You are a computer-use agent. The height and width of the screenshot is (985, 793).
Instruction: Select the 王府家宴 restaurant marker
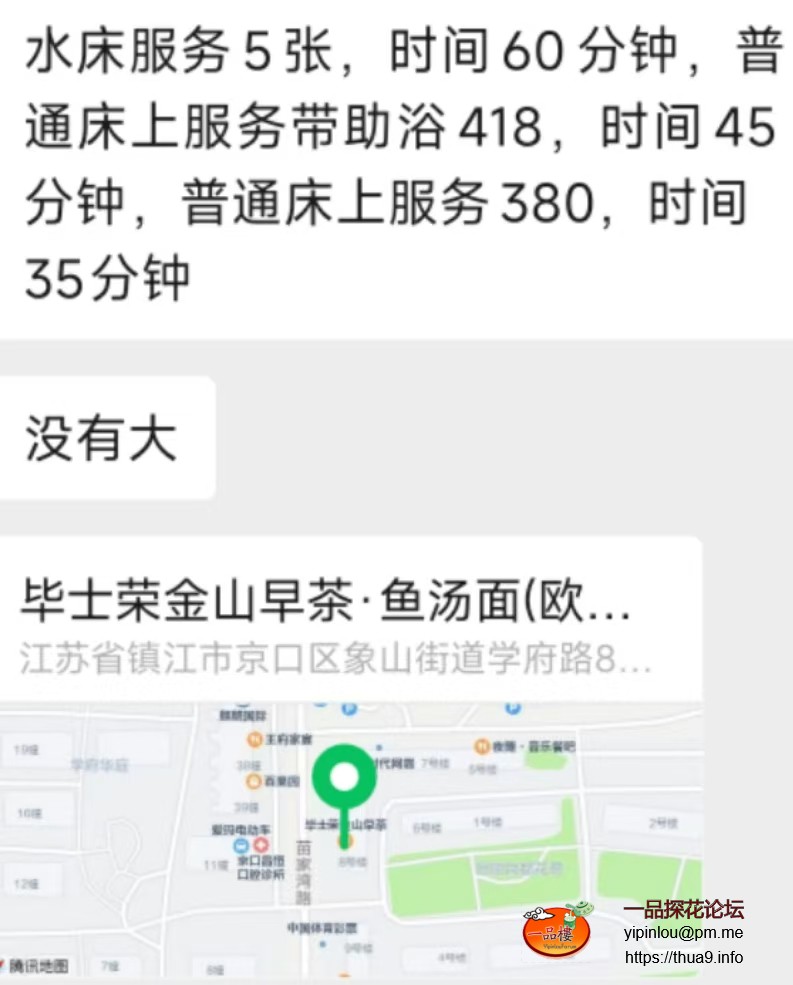(254, 739)
